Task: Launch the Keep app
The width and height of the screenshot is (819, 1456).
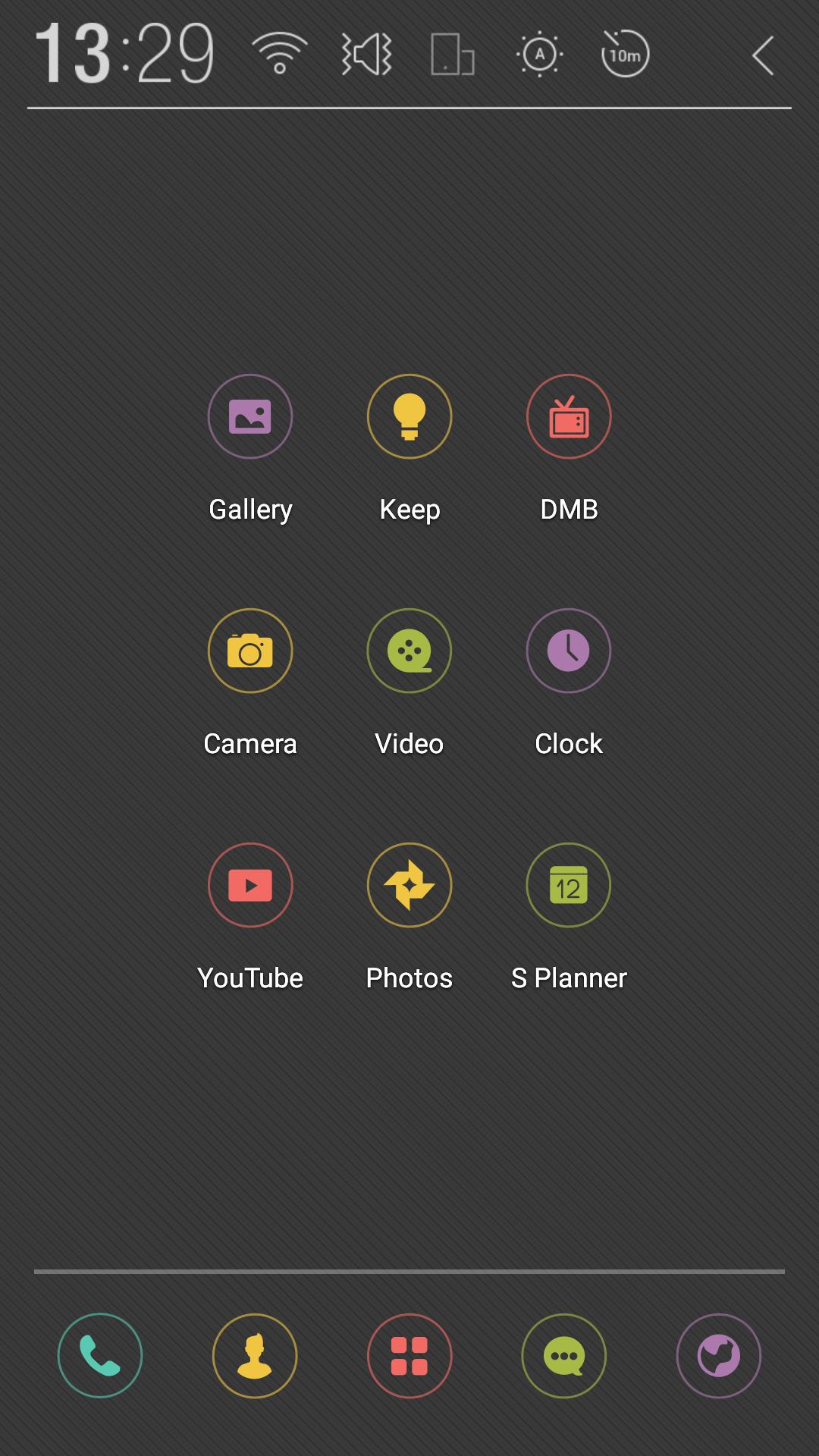Action: [409, 416]
